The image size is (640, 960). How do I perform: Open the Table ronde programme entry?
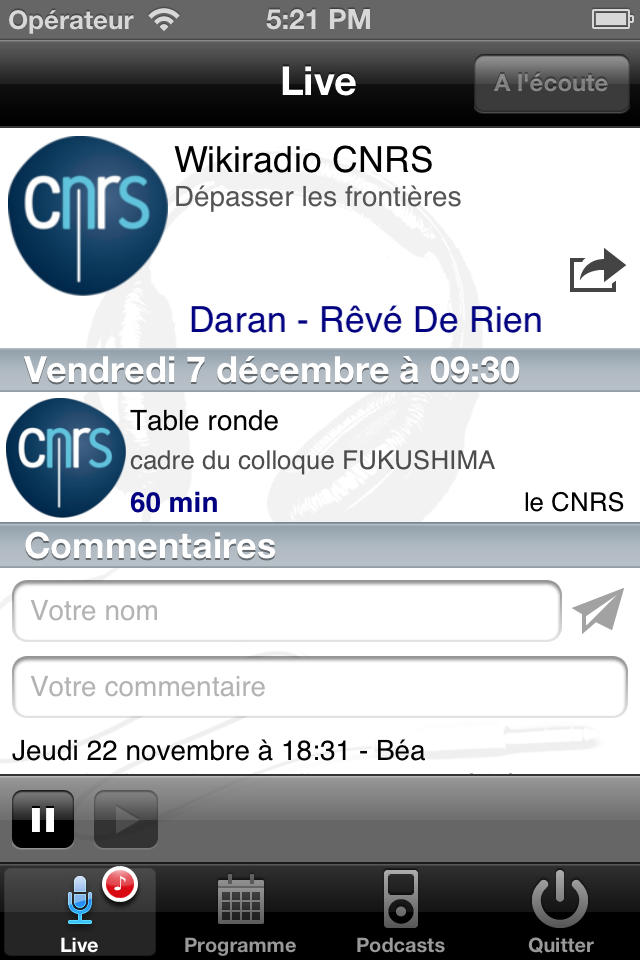pos(320,460)
